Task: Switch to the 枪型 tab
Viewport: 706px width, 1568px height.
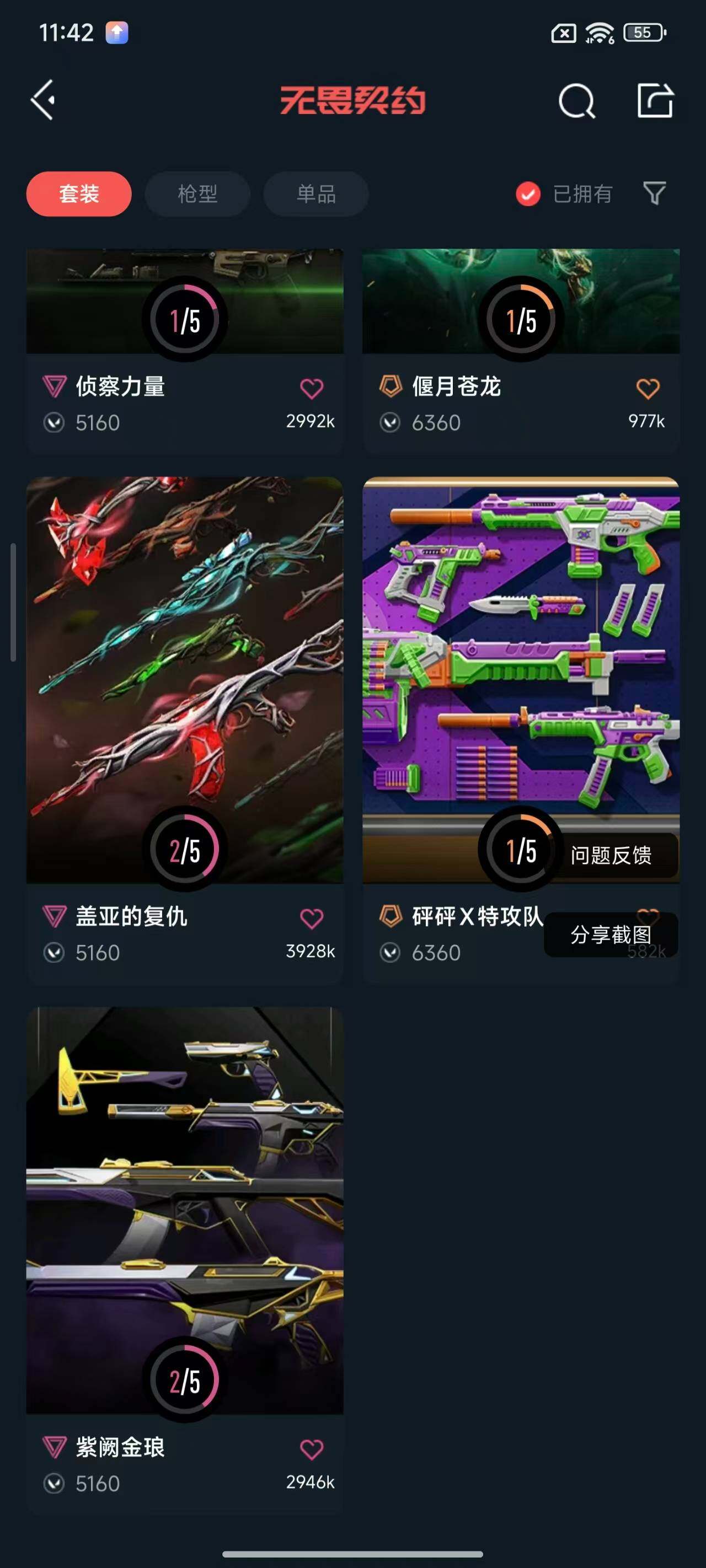Action: click(x=197, y=194)
